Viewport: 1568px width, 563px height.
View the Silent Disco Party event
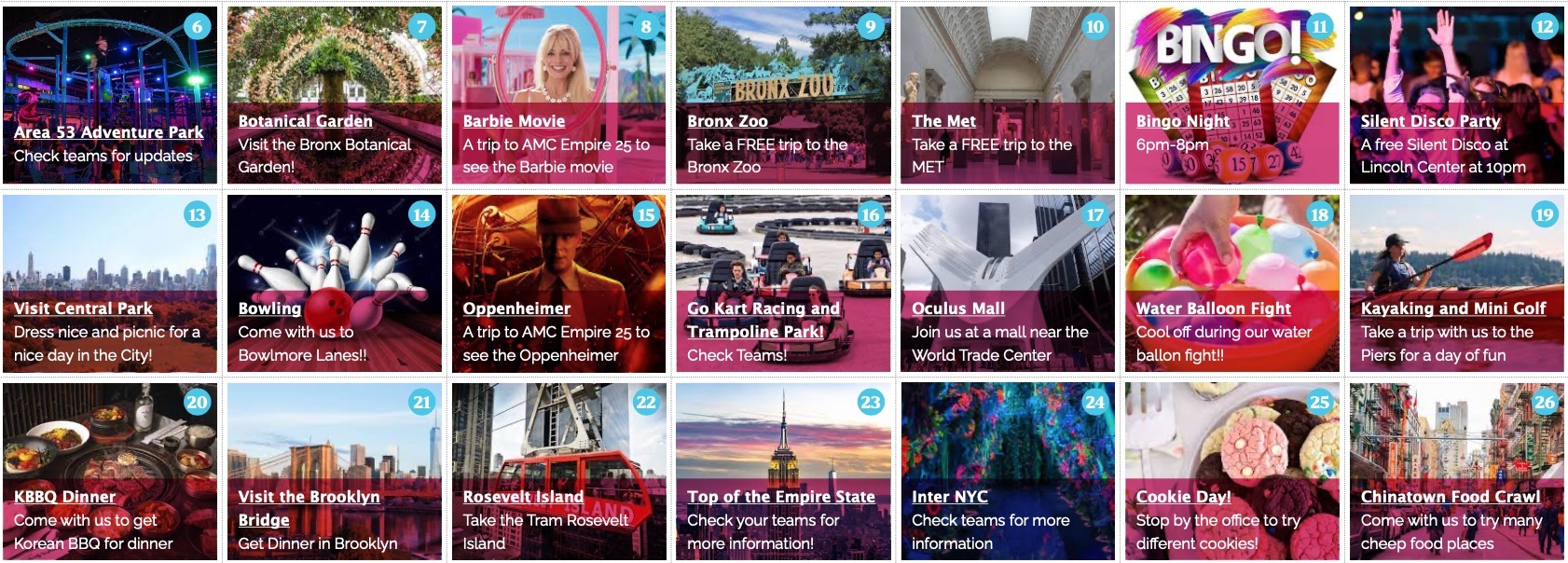pos(1430,121)
